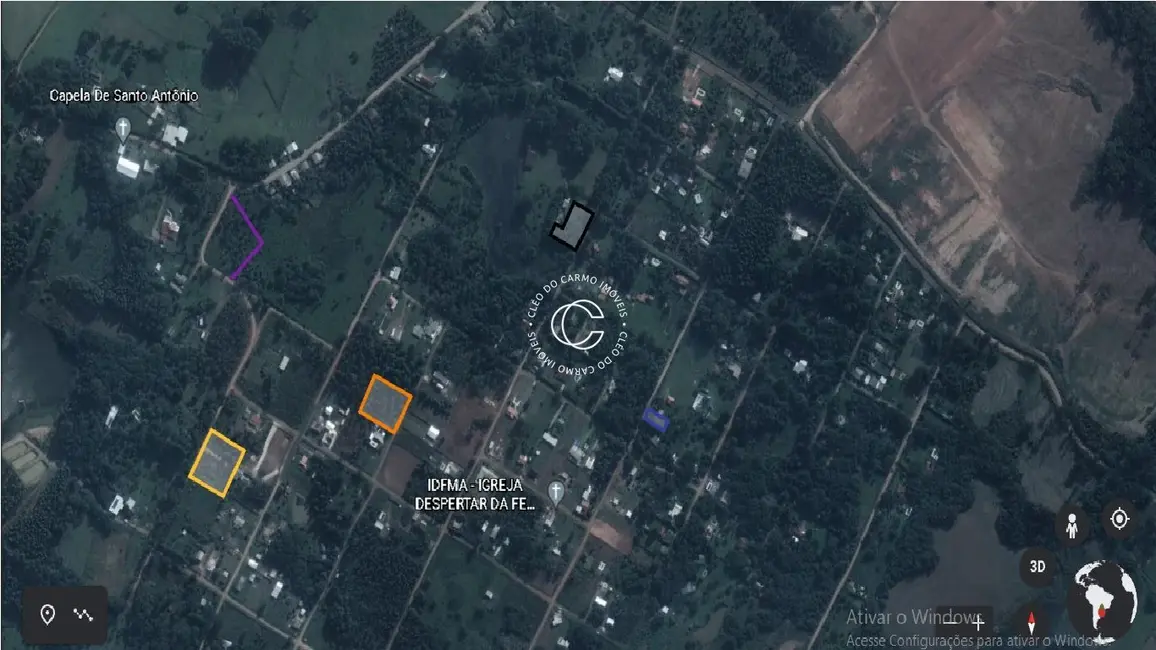The width and height of the screenshot is (1156, 650).
Task: Open the IDFMA - Igreja Despertar da Fé marker
Action: tap(556, 492)
